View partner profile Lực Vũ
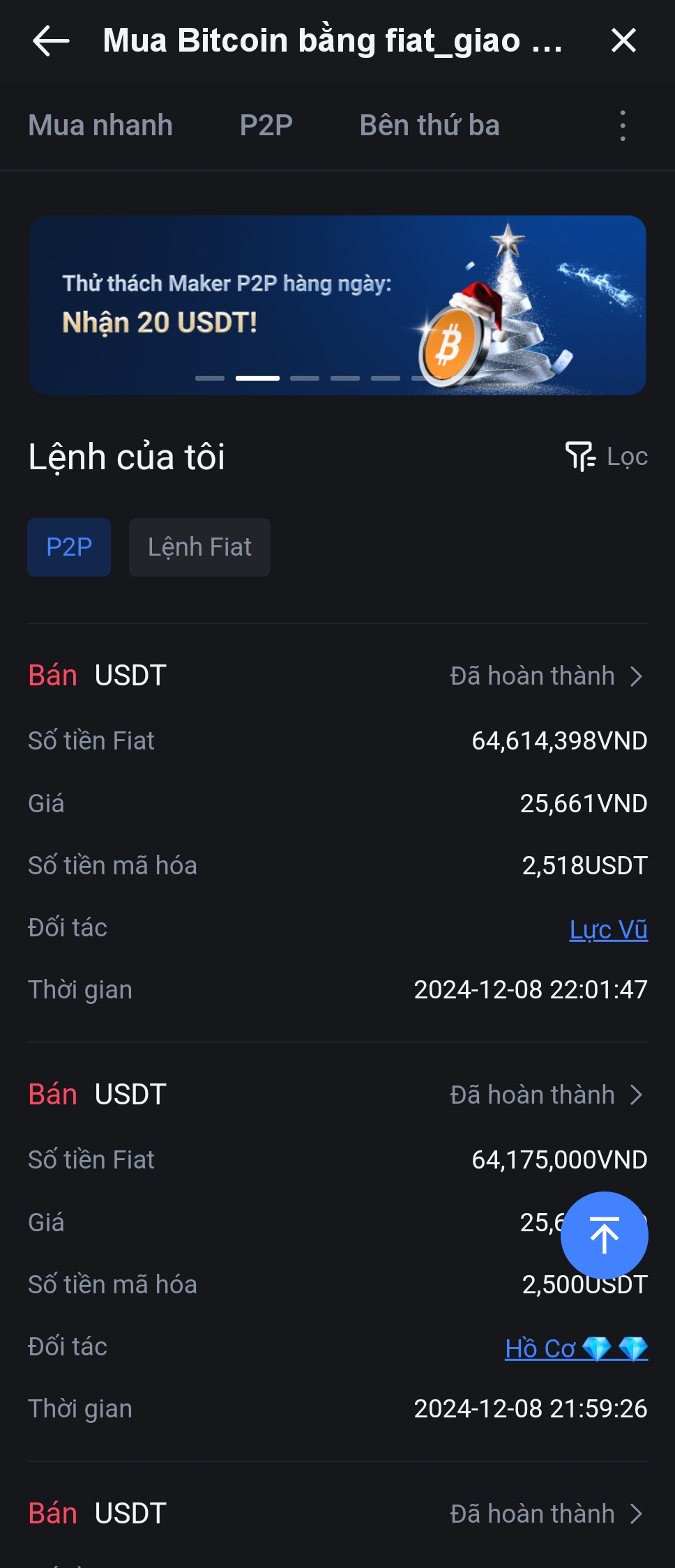The image size is (675, 1568). 608,929
